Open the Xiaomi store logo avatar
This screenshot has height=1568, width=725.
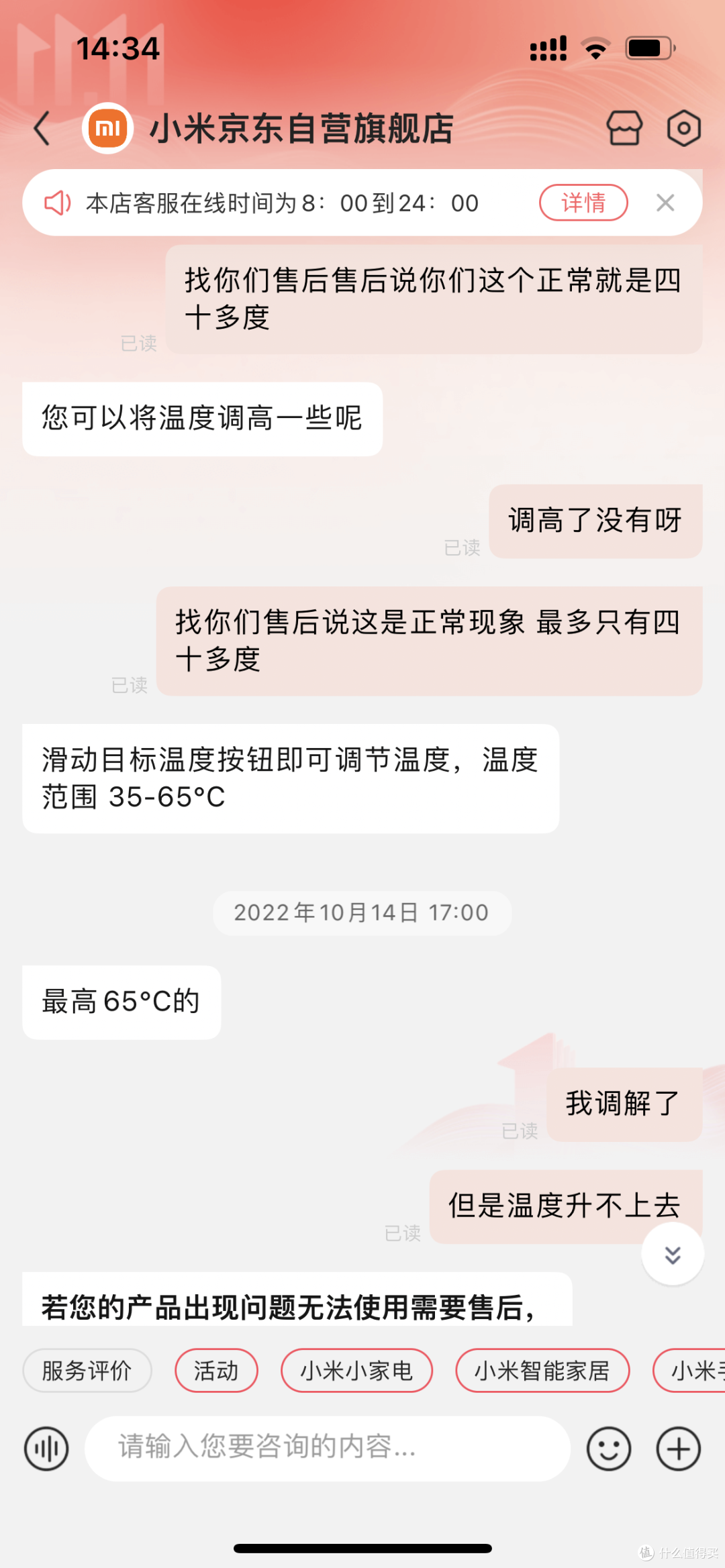click(107, 127)
